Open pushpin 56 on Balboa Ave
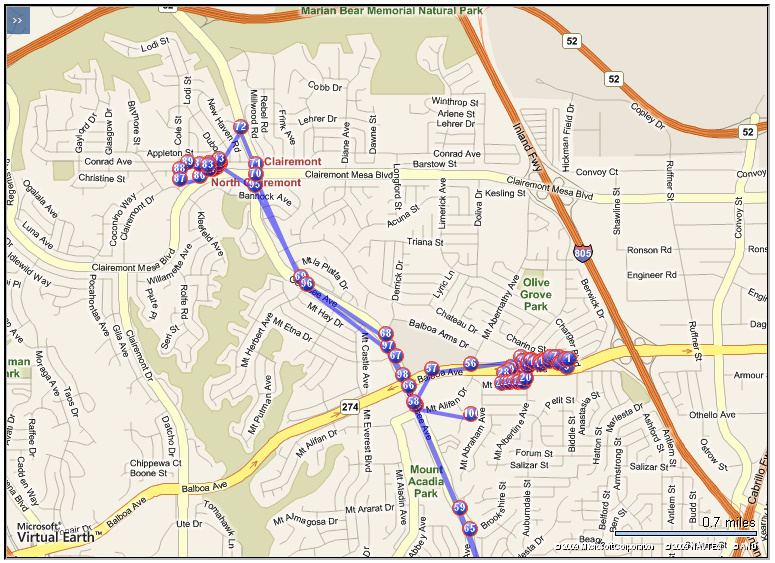This screenshot has width=775, height=563. click(x=471, y=364)
